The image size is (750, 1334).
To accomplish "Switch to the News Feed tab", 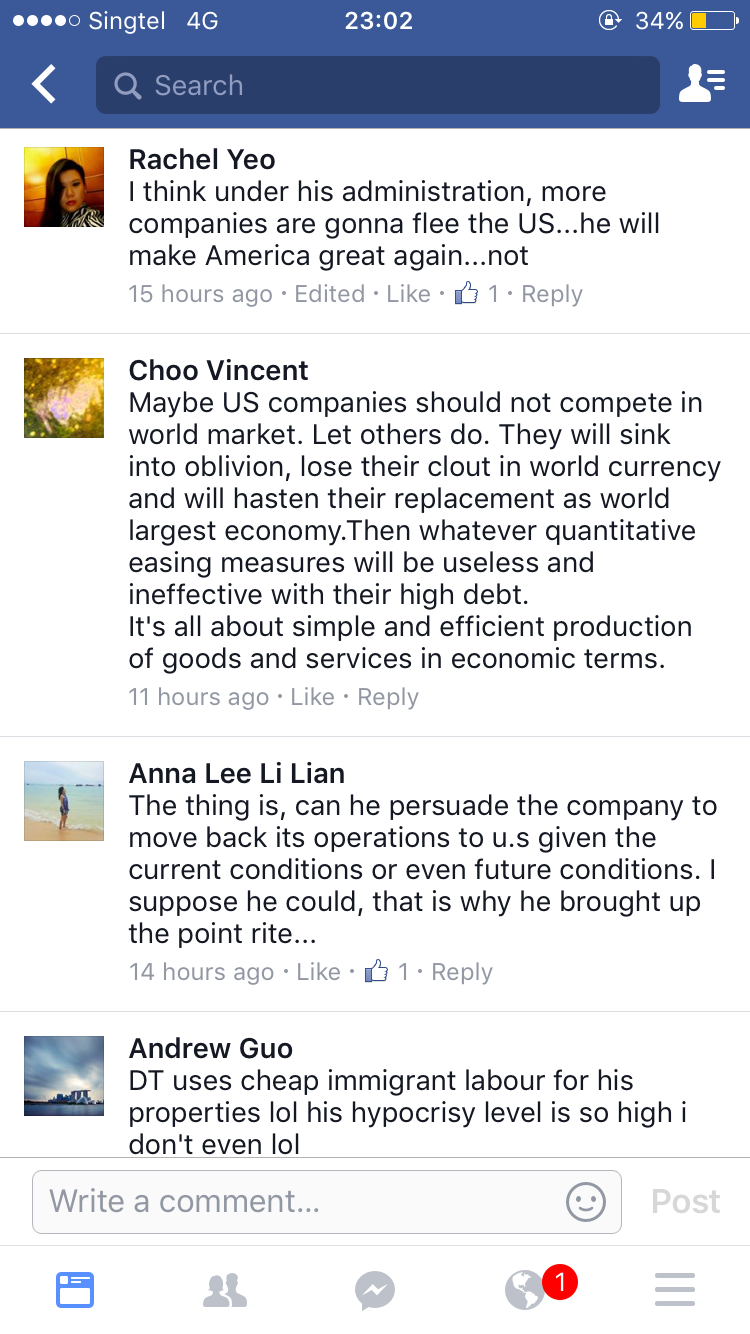I will click(75, 1290).
